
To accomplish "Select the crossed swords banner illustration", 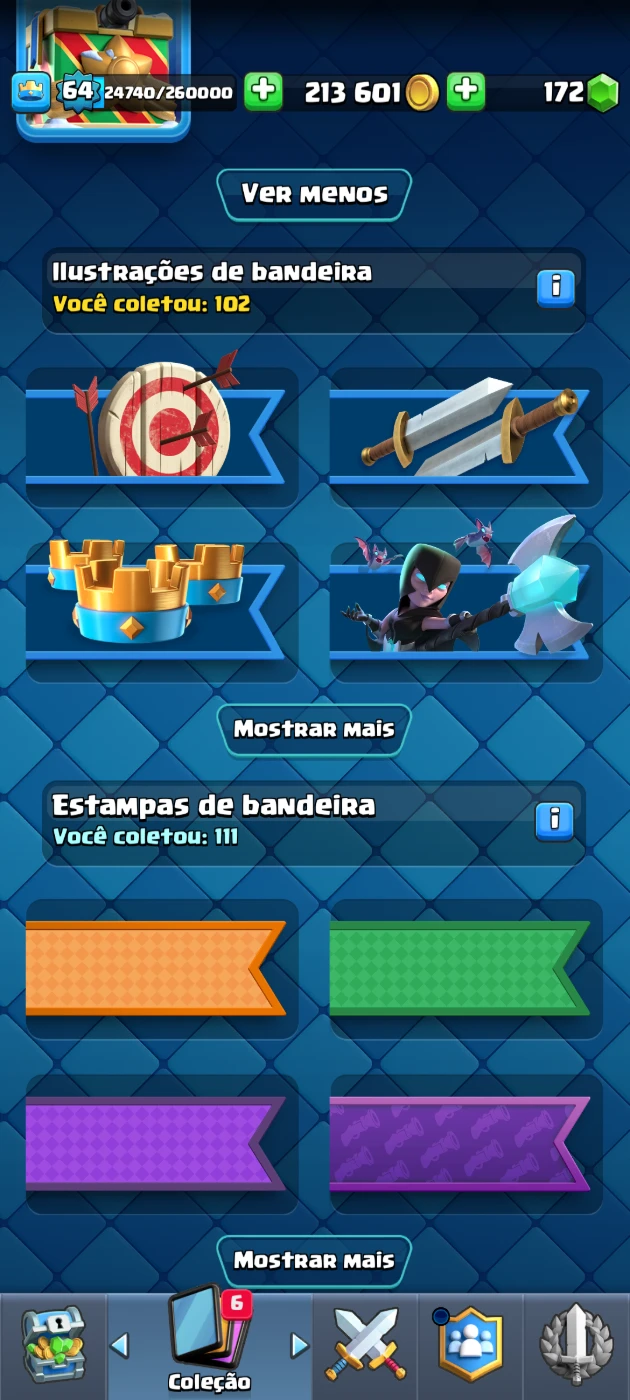I will pyautogui.click(x=466, y=437).
